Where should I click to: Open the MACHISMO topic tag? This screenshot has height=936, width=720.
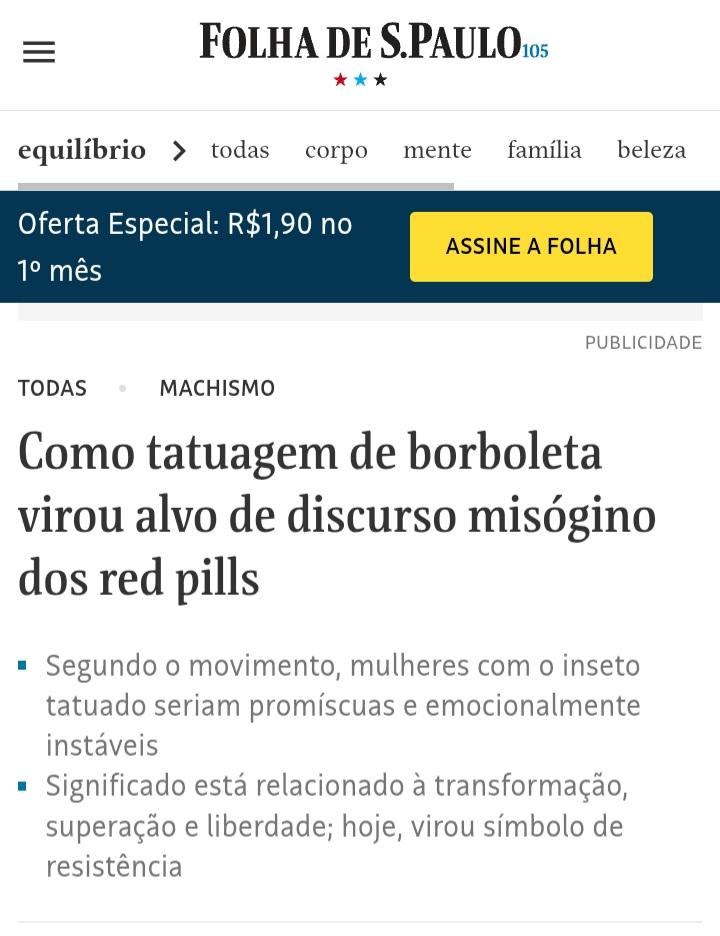click(217, 388)
